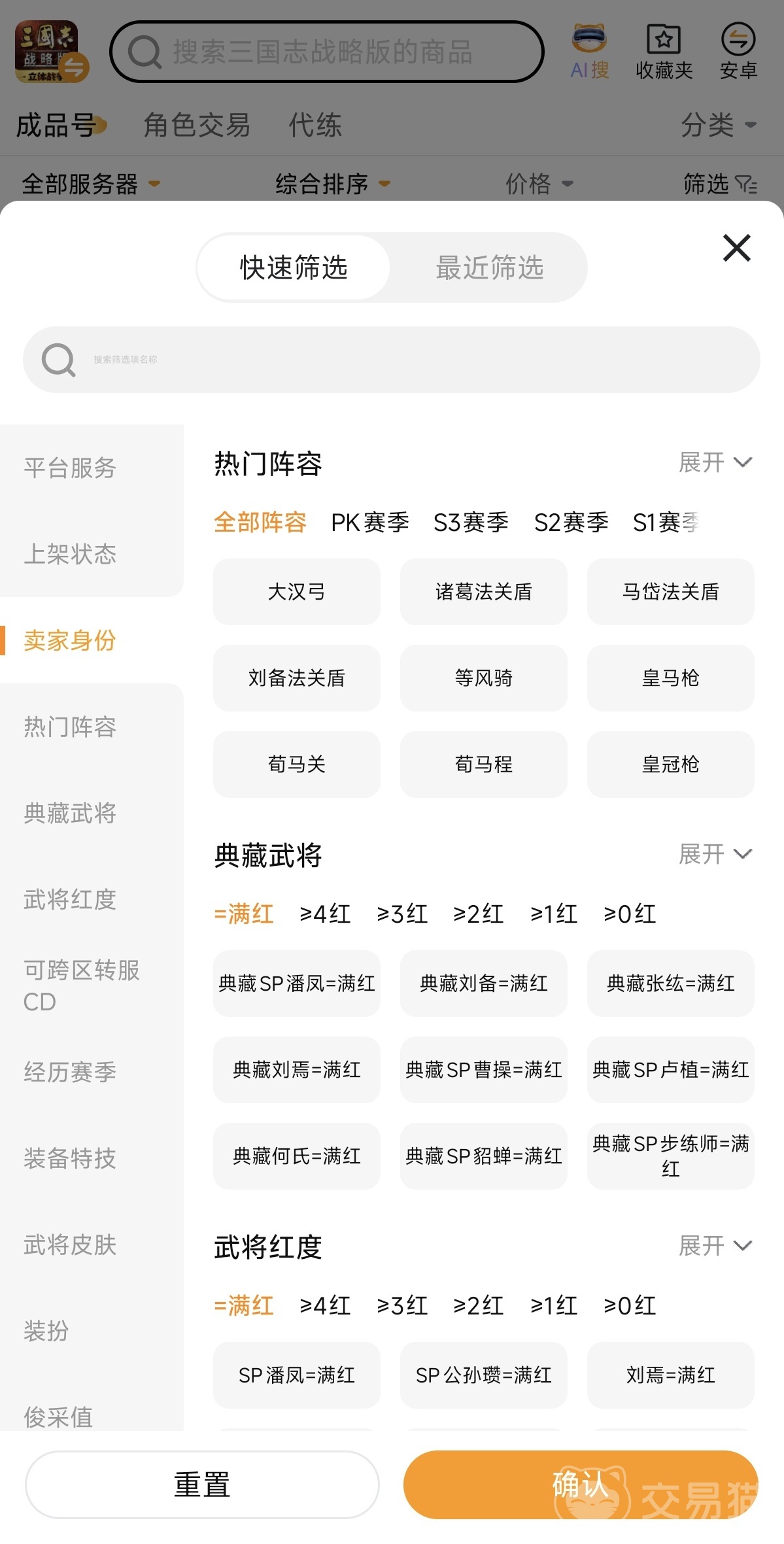The width and height of the screenshot is (784, 1544).
Task: Confirm filters with 确认
Action: tap(581, 1484)
